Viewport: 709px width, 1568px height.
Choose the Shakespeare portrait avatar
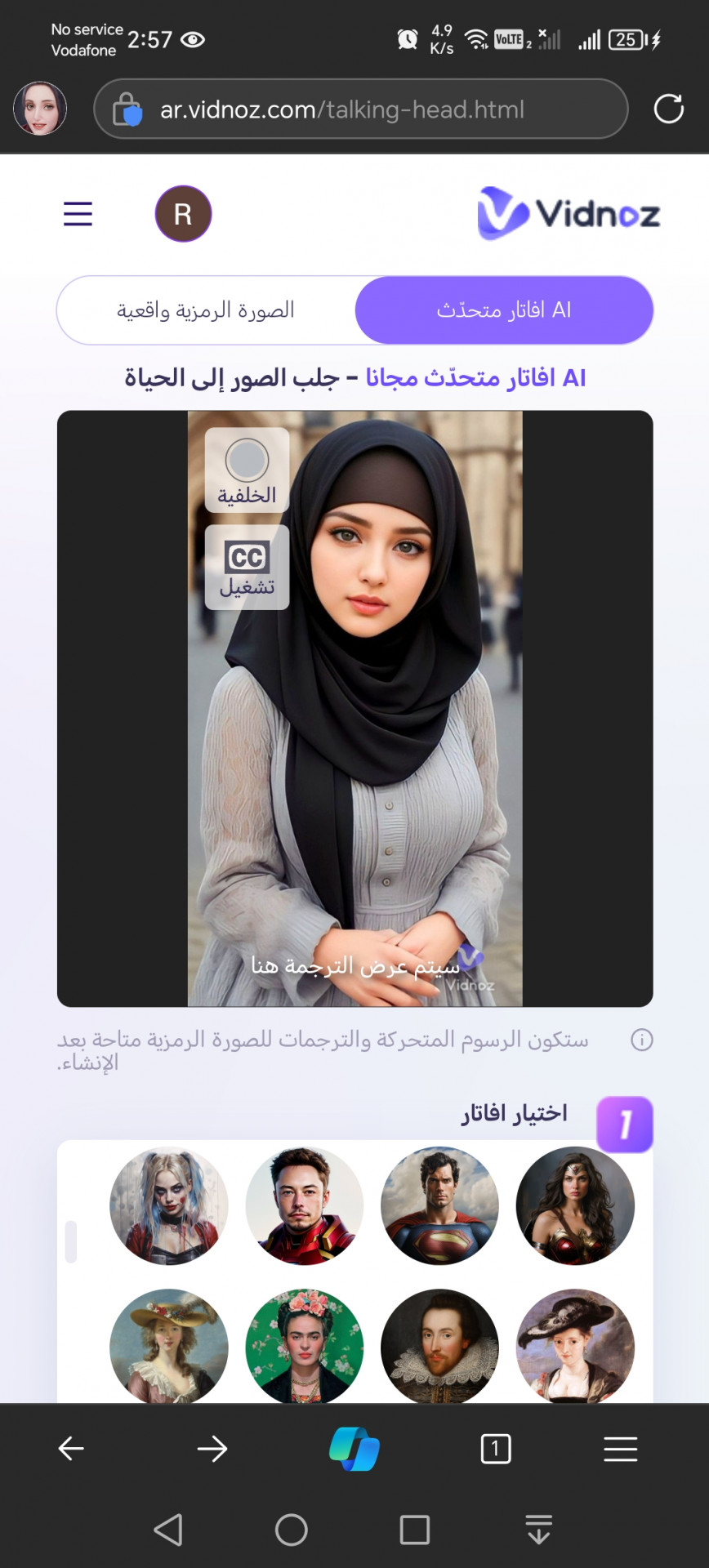click(439, 1346)
